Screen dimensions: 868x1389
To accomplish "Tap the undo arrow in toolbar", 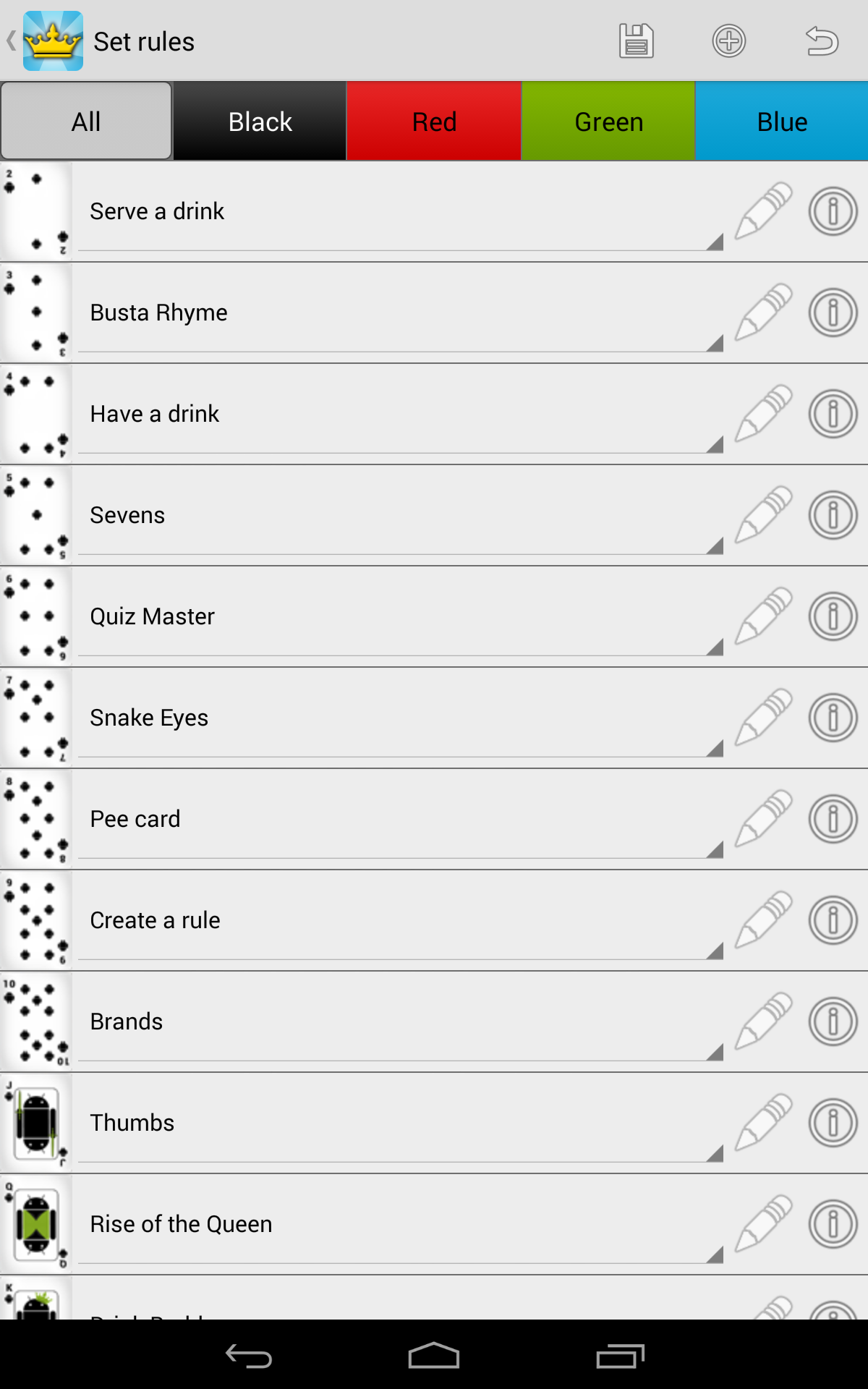I will 822,41.
